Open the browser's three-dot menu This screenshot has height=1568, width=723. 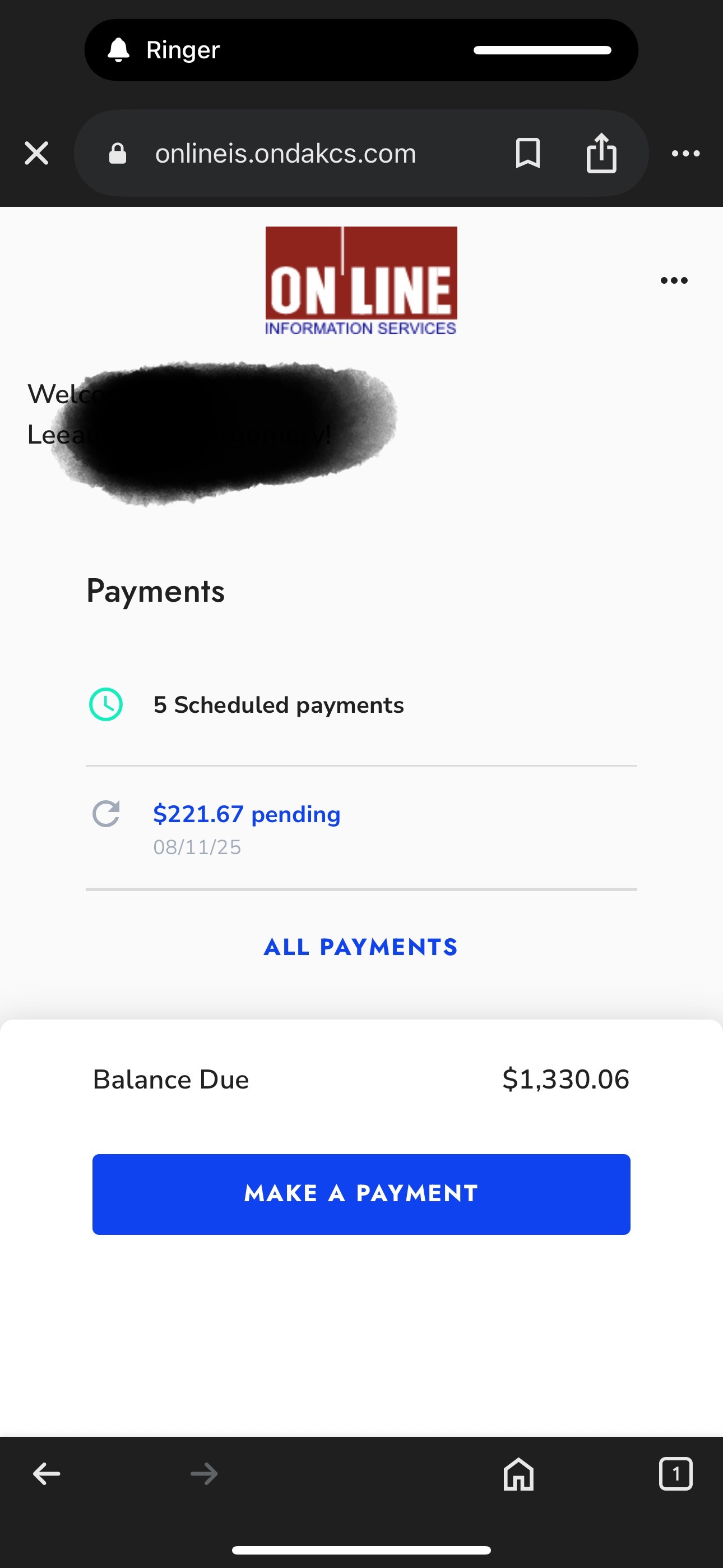(x=685, y=154)
